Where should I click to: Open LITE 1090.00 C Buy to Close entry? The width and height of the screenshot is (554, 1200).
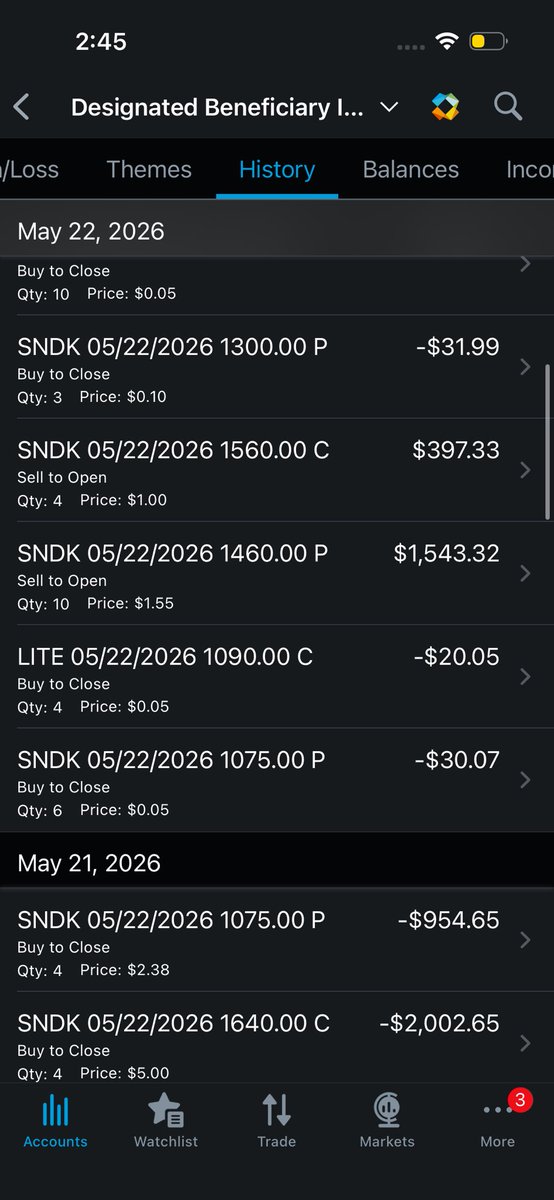tap(277, 678)
